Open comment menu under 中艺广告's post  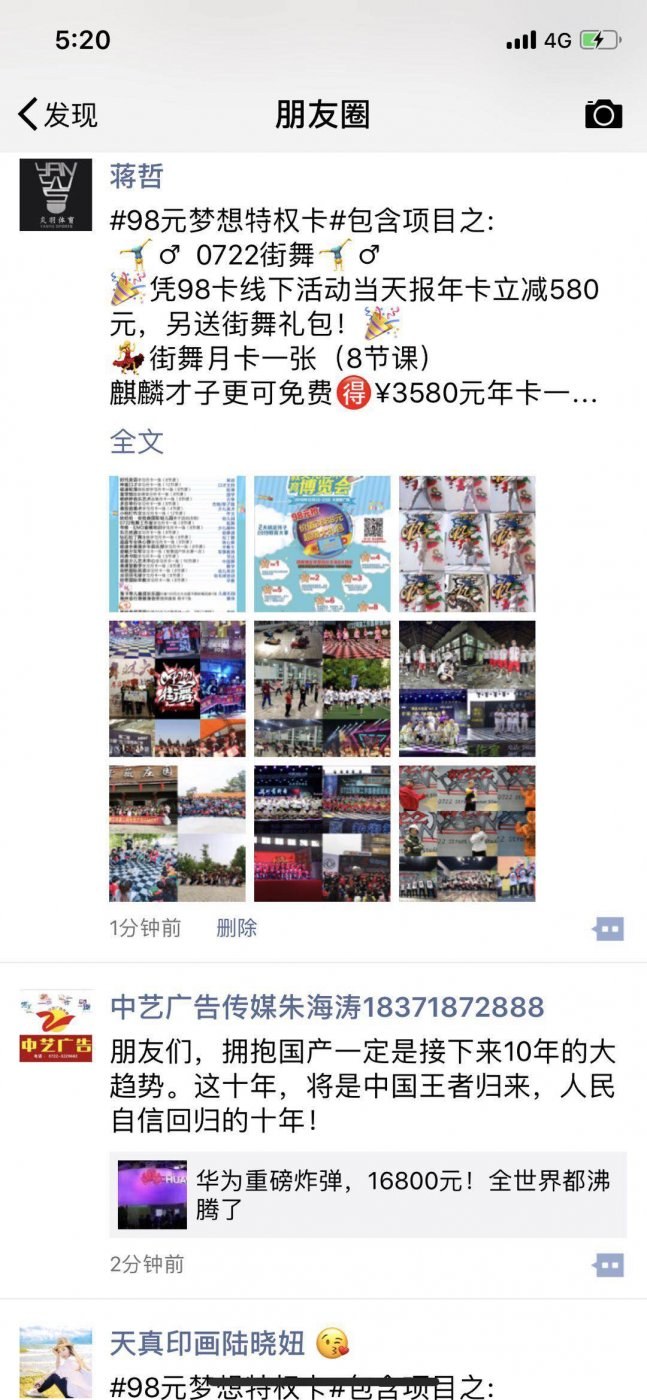(608, 1265)
